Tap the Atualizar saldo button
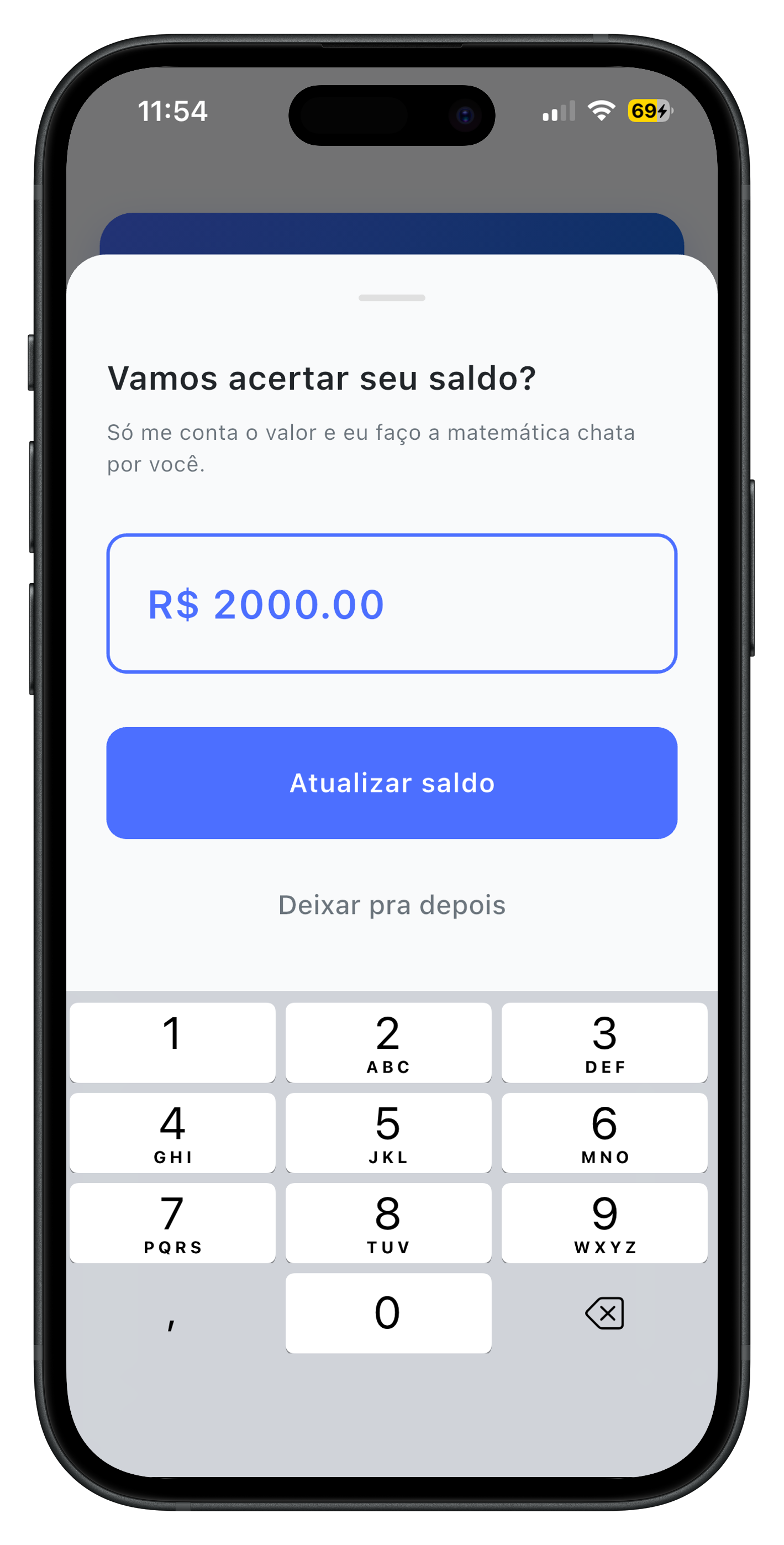Screen dimensions: 784x1545 pos(392,782)
